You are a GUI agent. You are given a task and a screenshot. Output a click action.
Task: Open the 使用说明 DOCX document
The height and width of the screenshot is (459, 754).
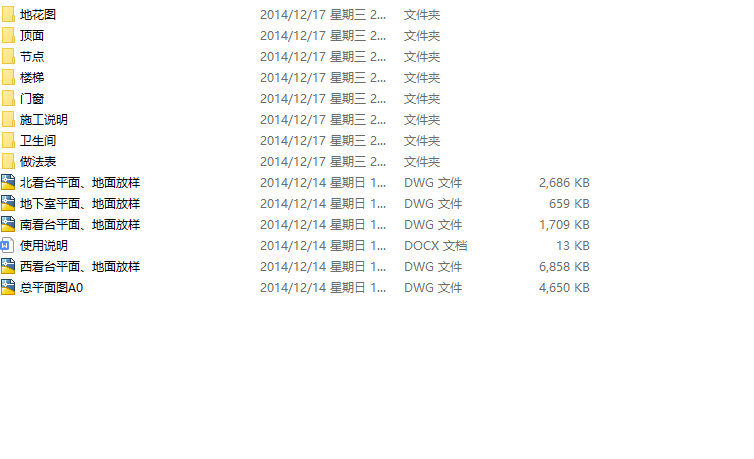pos(44,246)
